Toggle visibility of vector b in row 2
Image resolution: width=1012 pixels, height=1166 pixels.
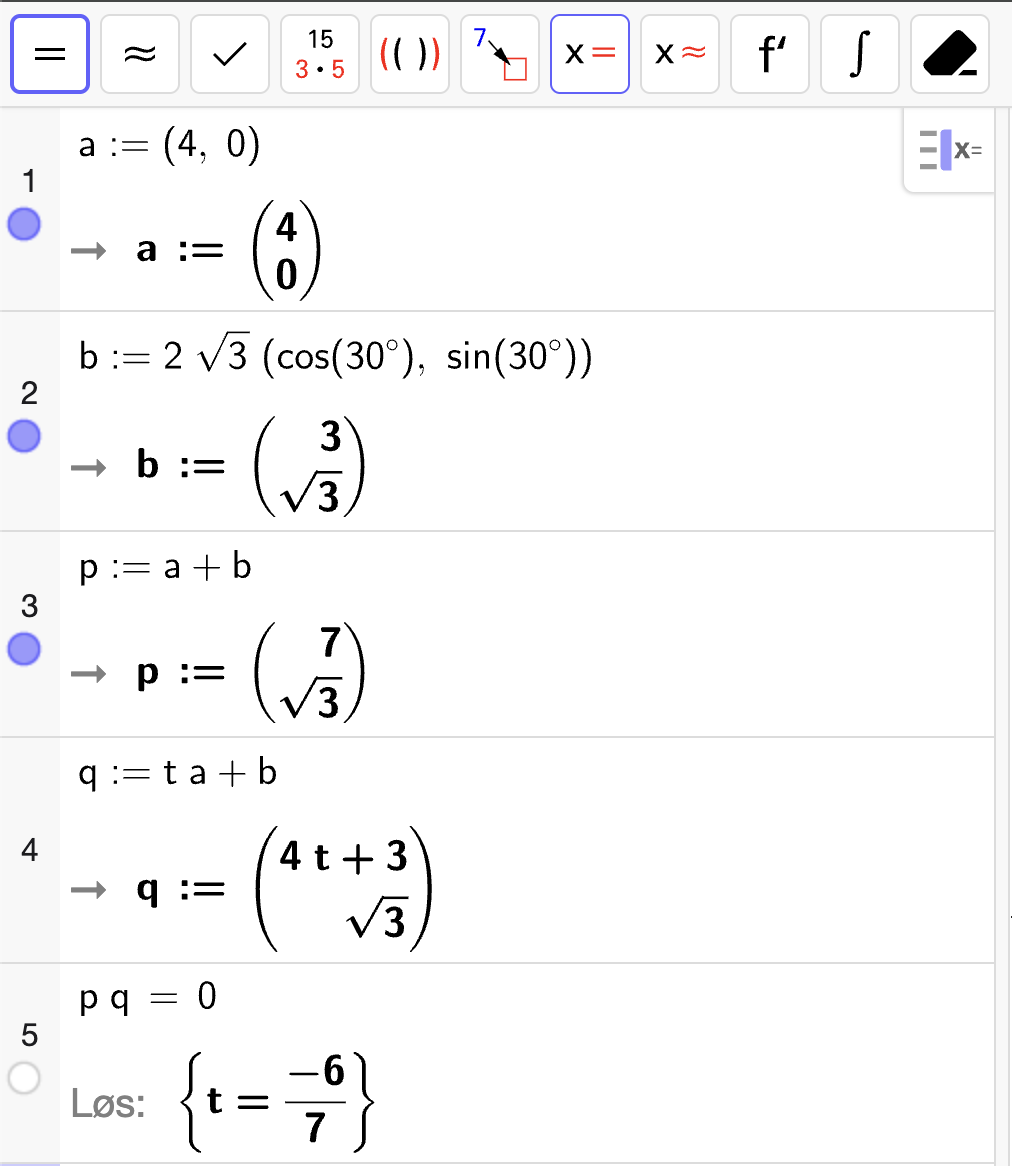point(24,436)
